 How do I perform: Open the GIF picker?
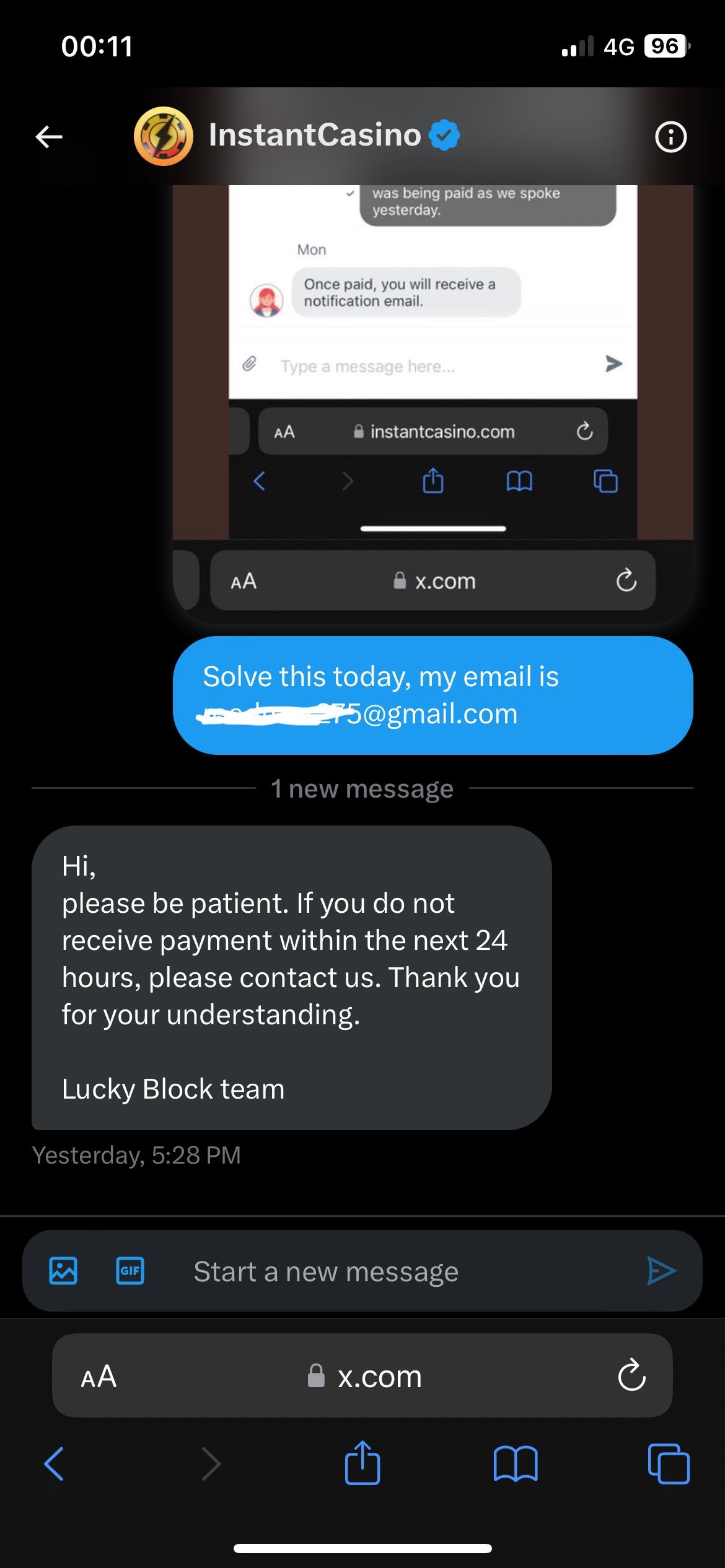point(130,1271)
